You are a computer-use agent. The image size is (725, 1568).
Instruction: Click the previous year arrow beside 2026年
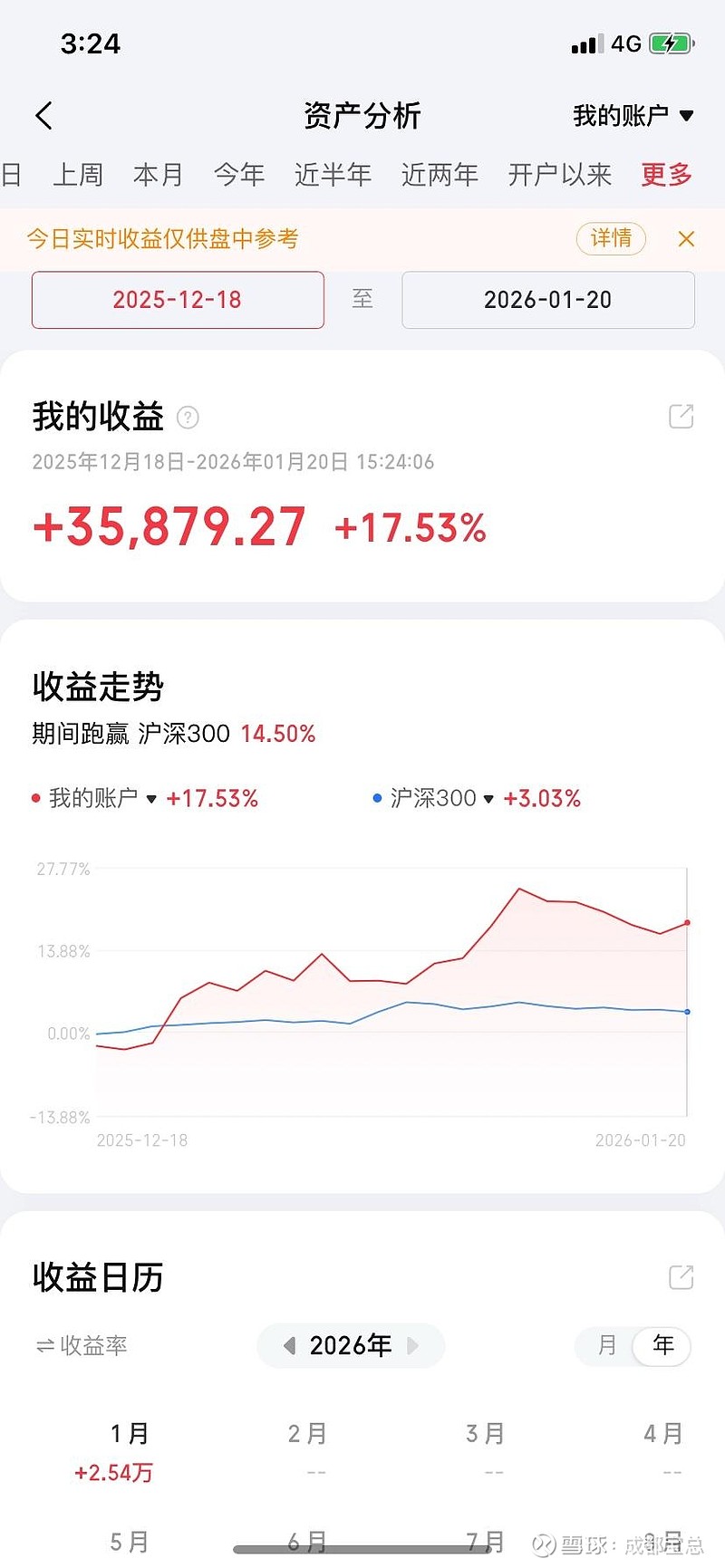coord(290,1346)
